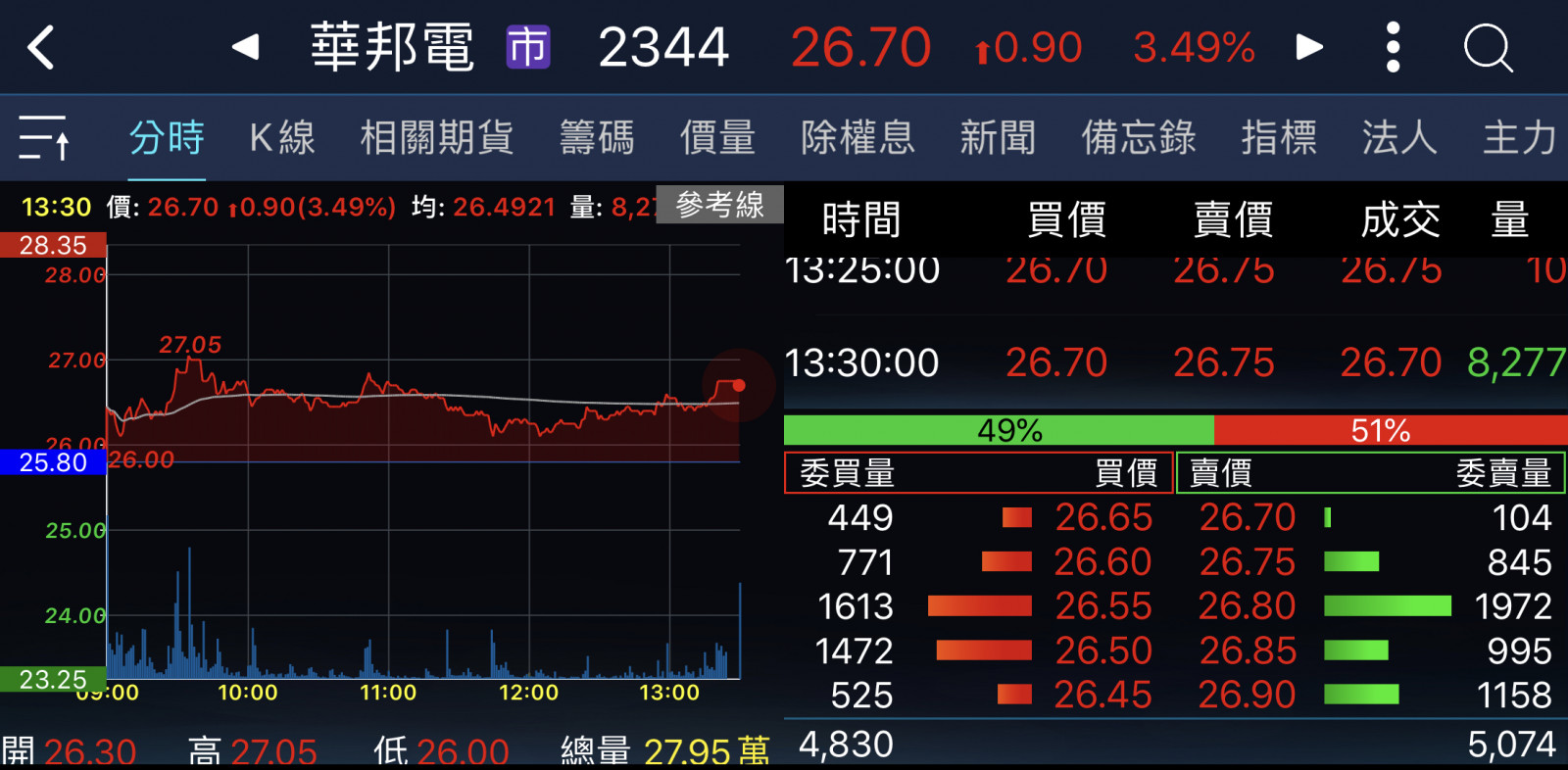
Task: Switch to next stock with right triangle
Action: click(x=1309, y=46)
